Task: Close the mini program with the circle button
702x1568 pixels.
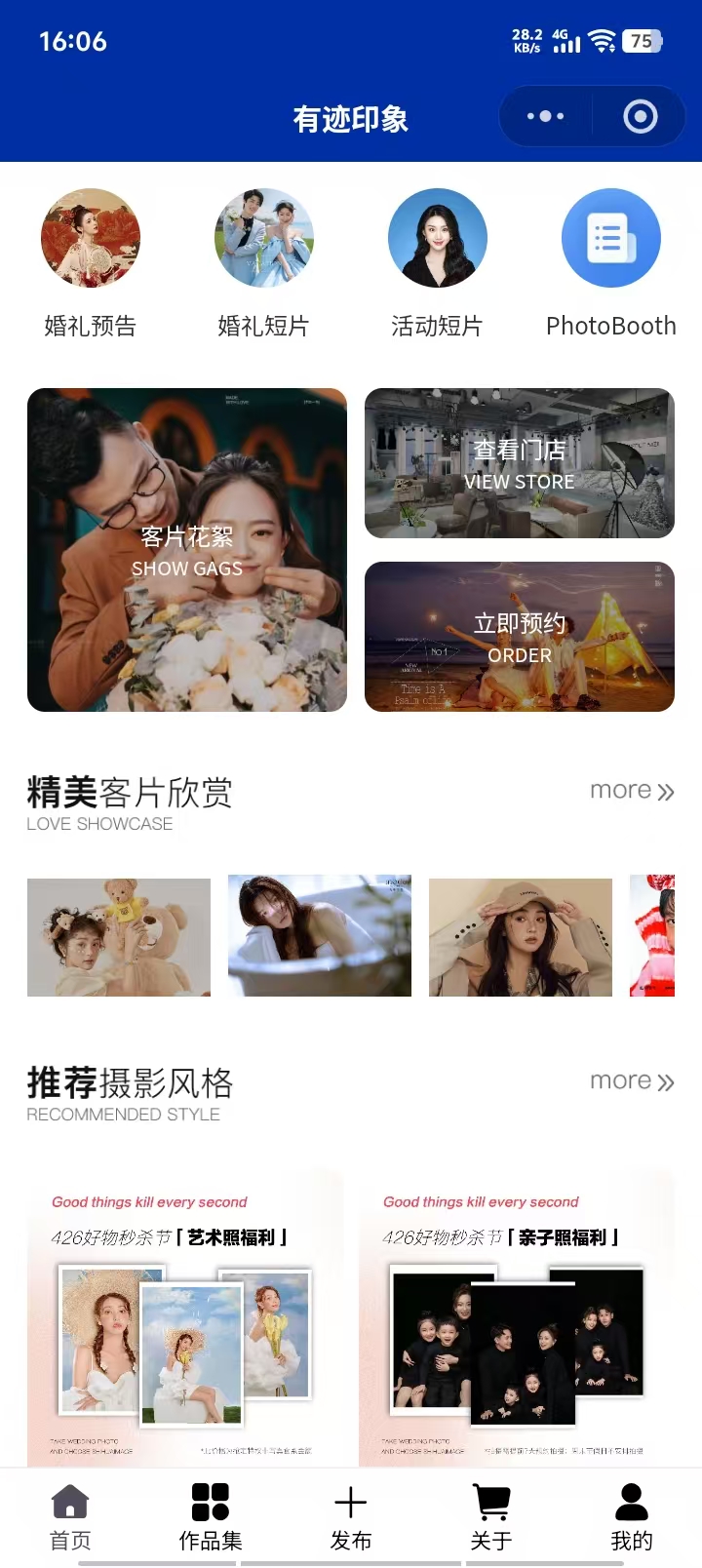Action: pos(640,117)
